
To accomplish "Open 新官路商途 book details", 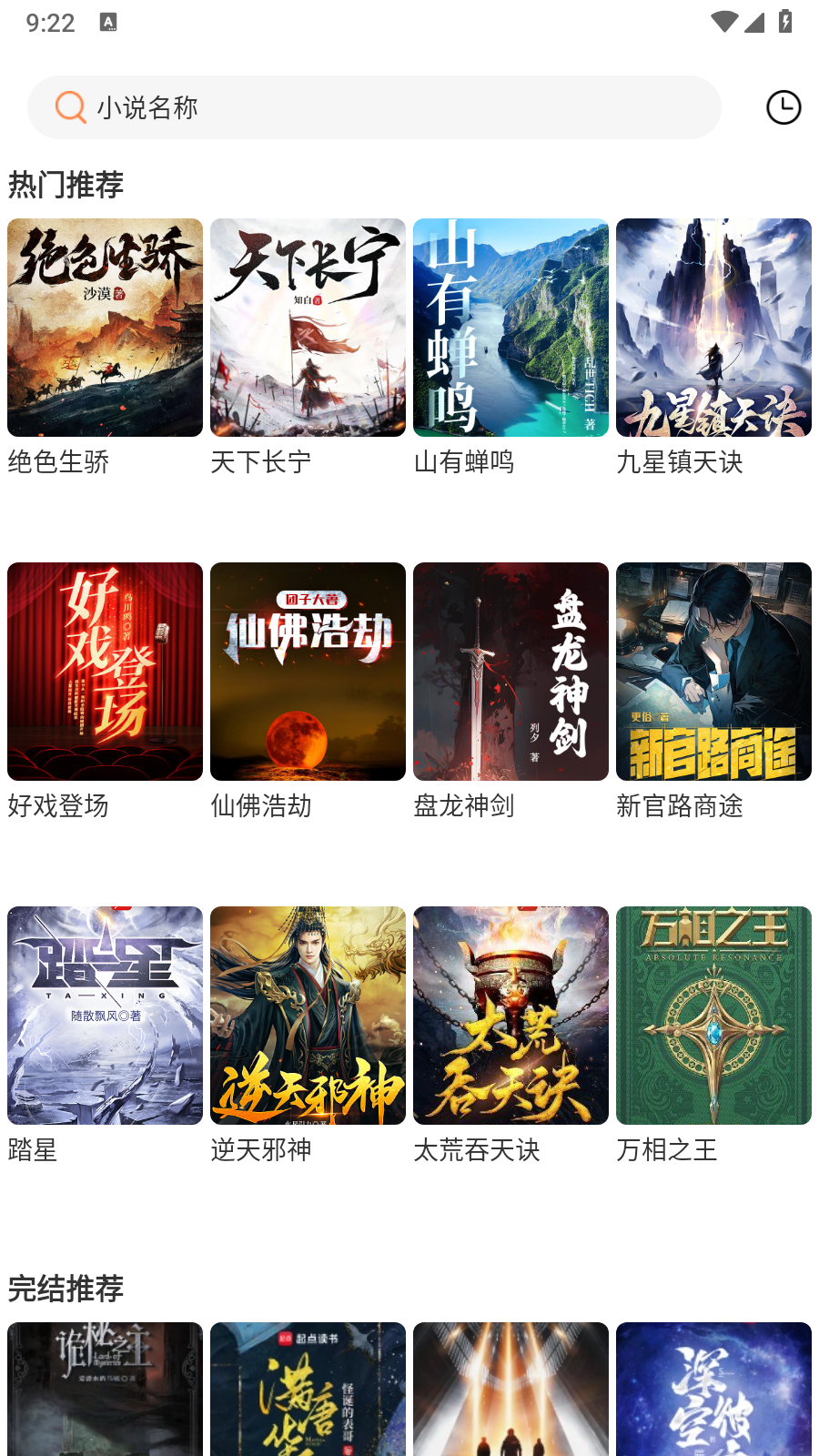I will 713,671.
